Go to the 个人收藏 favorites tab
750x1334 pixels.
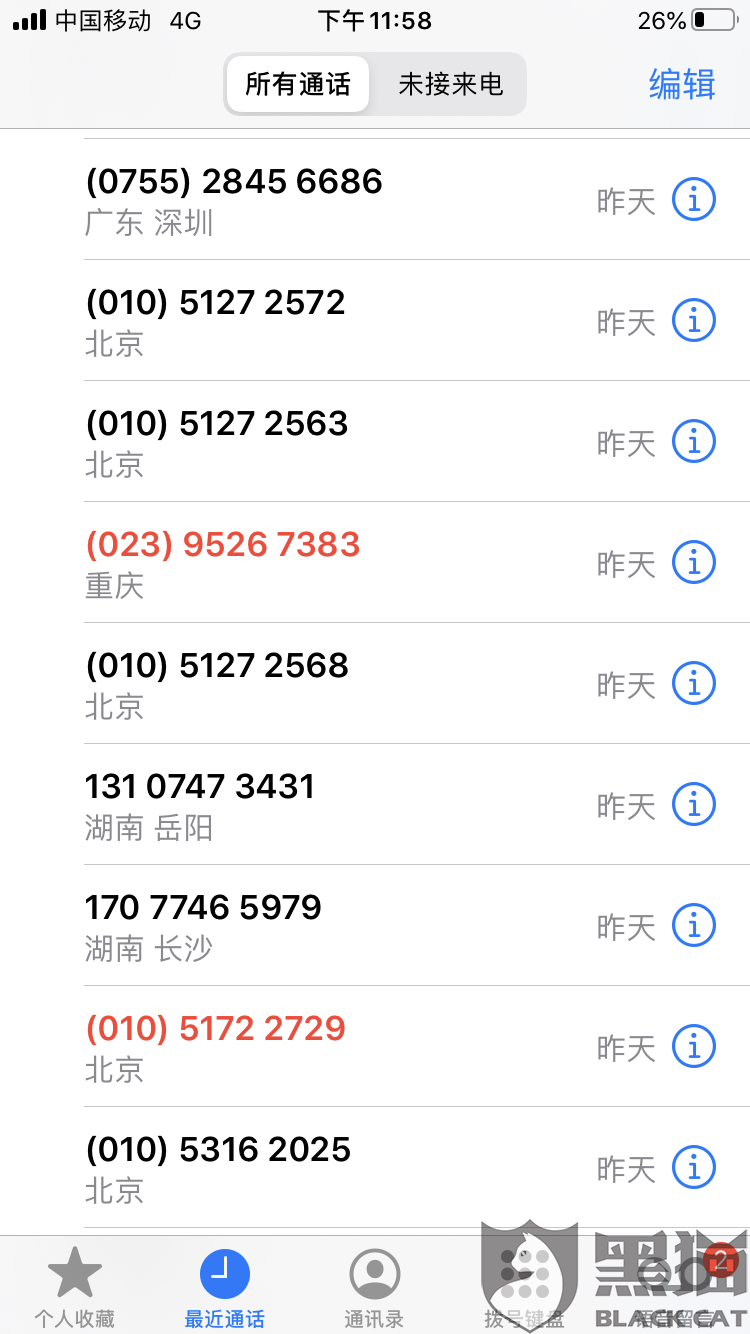(x=75, y=1286)
